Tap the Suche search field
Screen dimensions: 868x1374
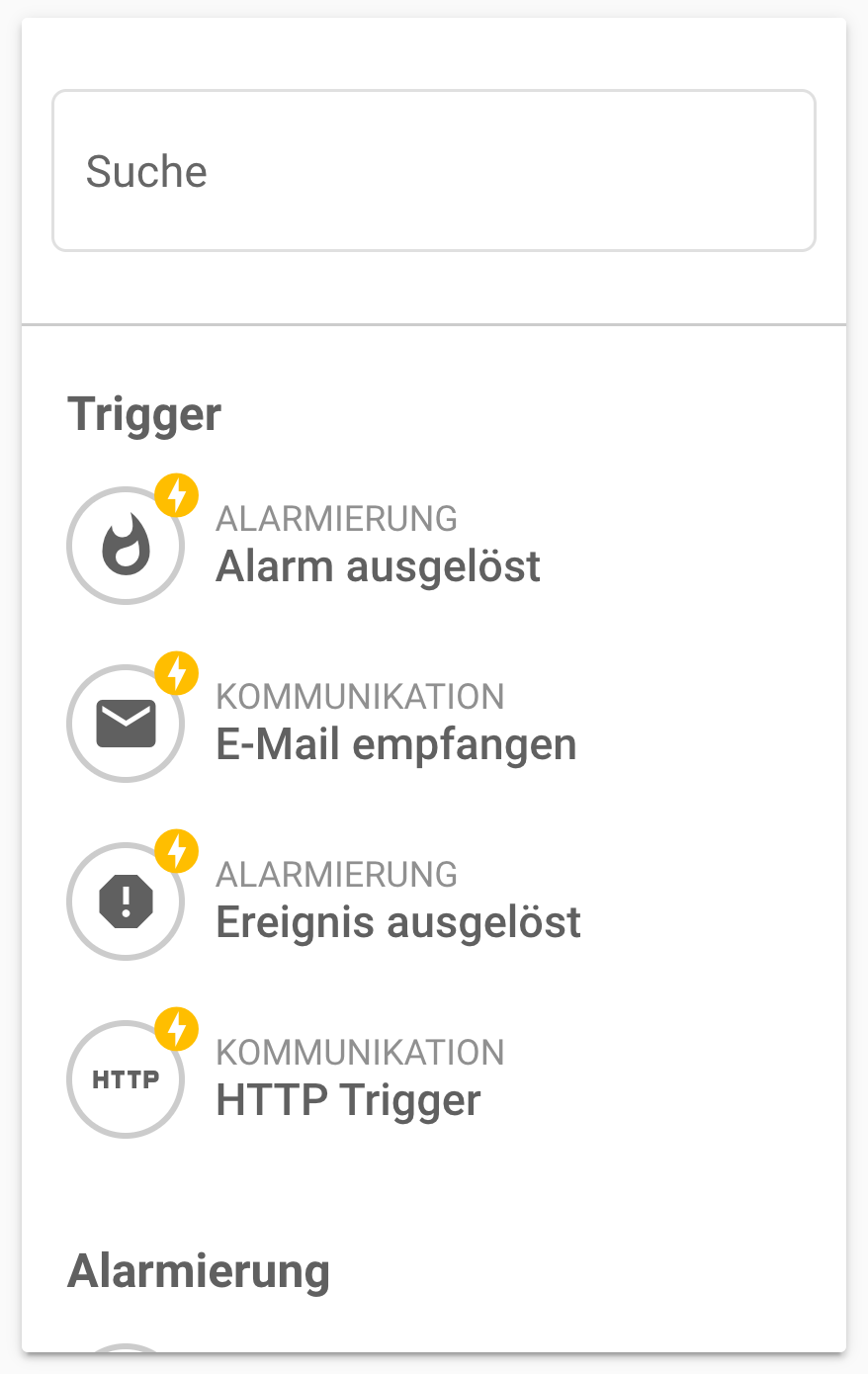click(433, 171)
